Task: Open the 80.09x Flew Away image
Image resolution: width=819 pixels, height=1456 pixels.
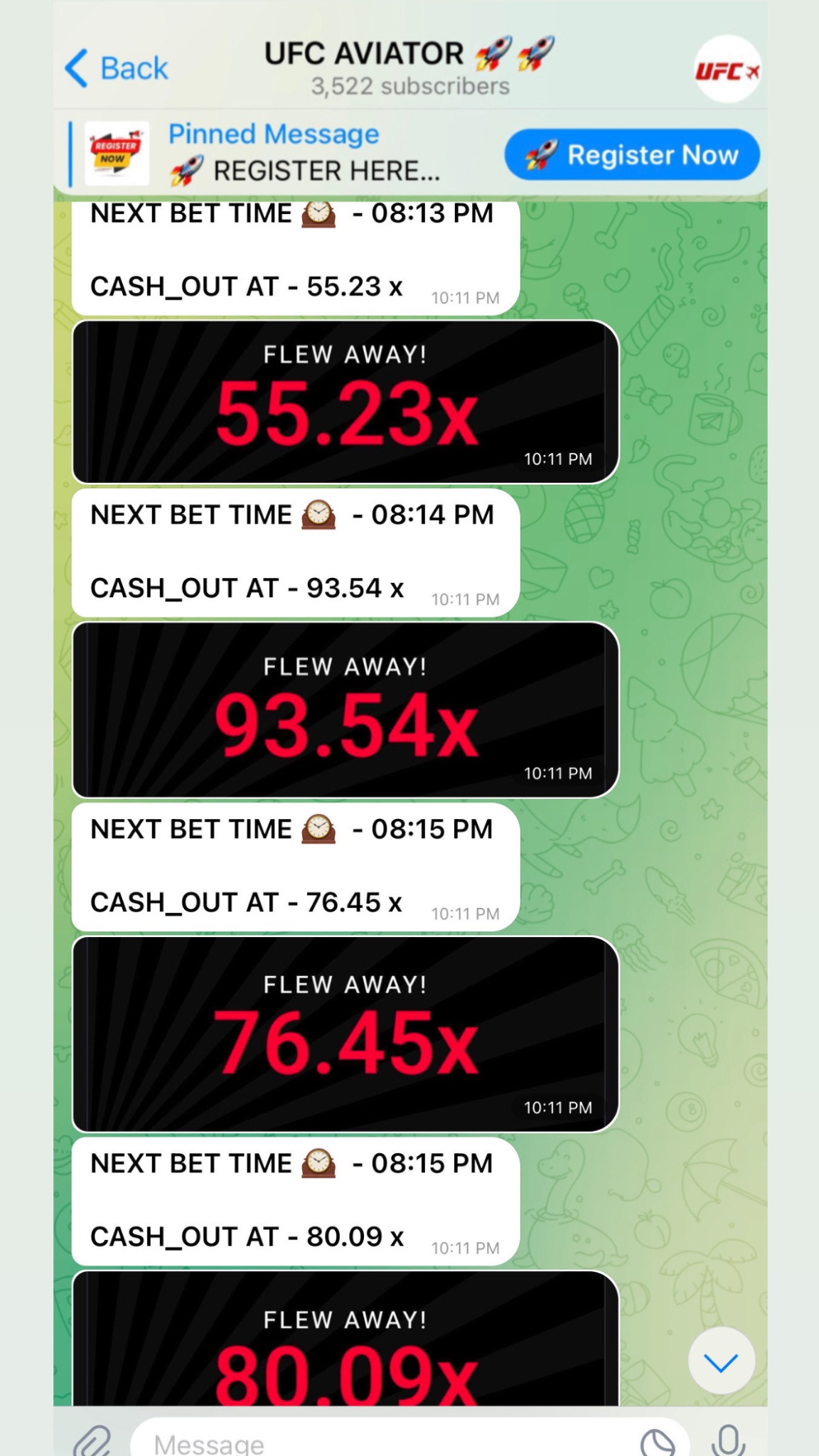Action: coord(346,1338)
